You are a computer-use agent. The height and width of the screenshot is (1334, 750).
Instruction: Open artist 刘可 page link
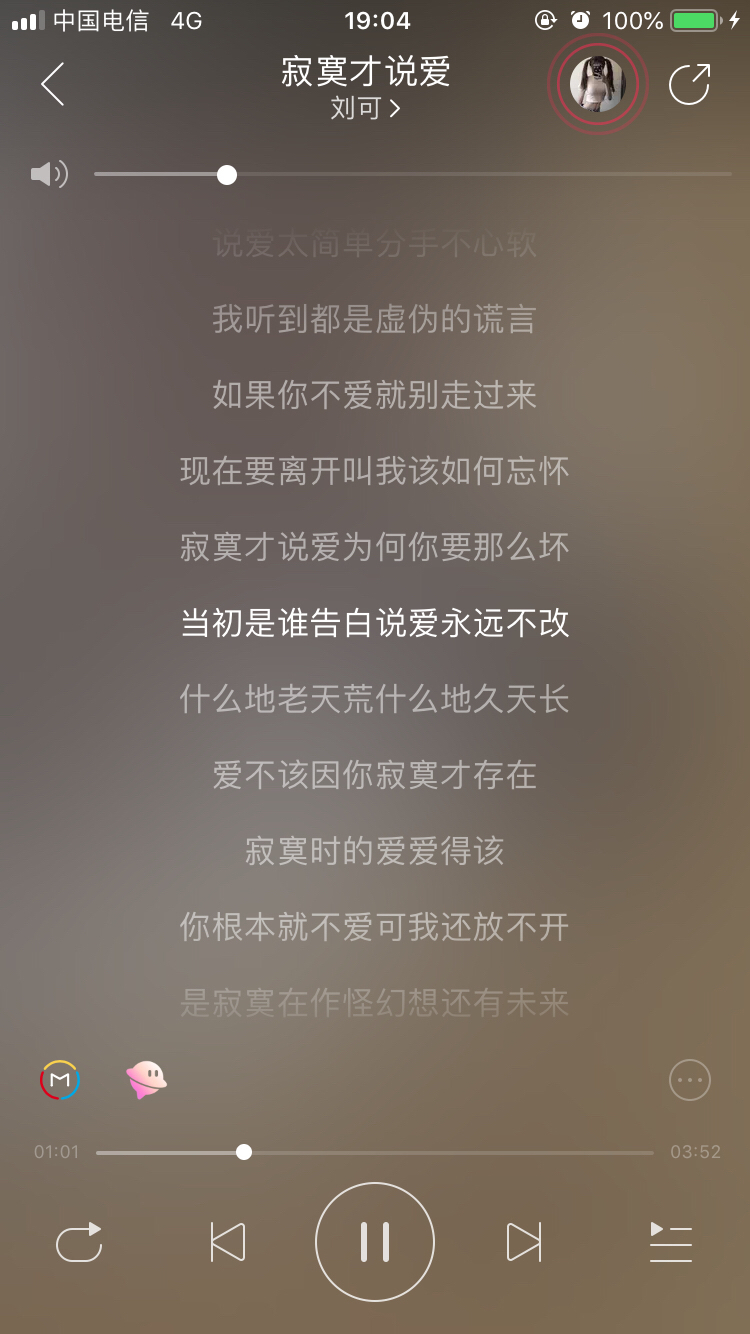(365, 108)
